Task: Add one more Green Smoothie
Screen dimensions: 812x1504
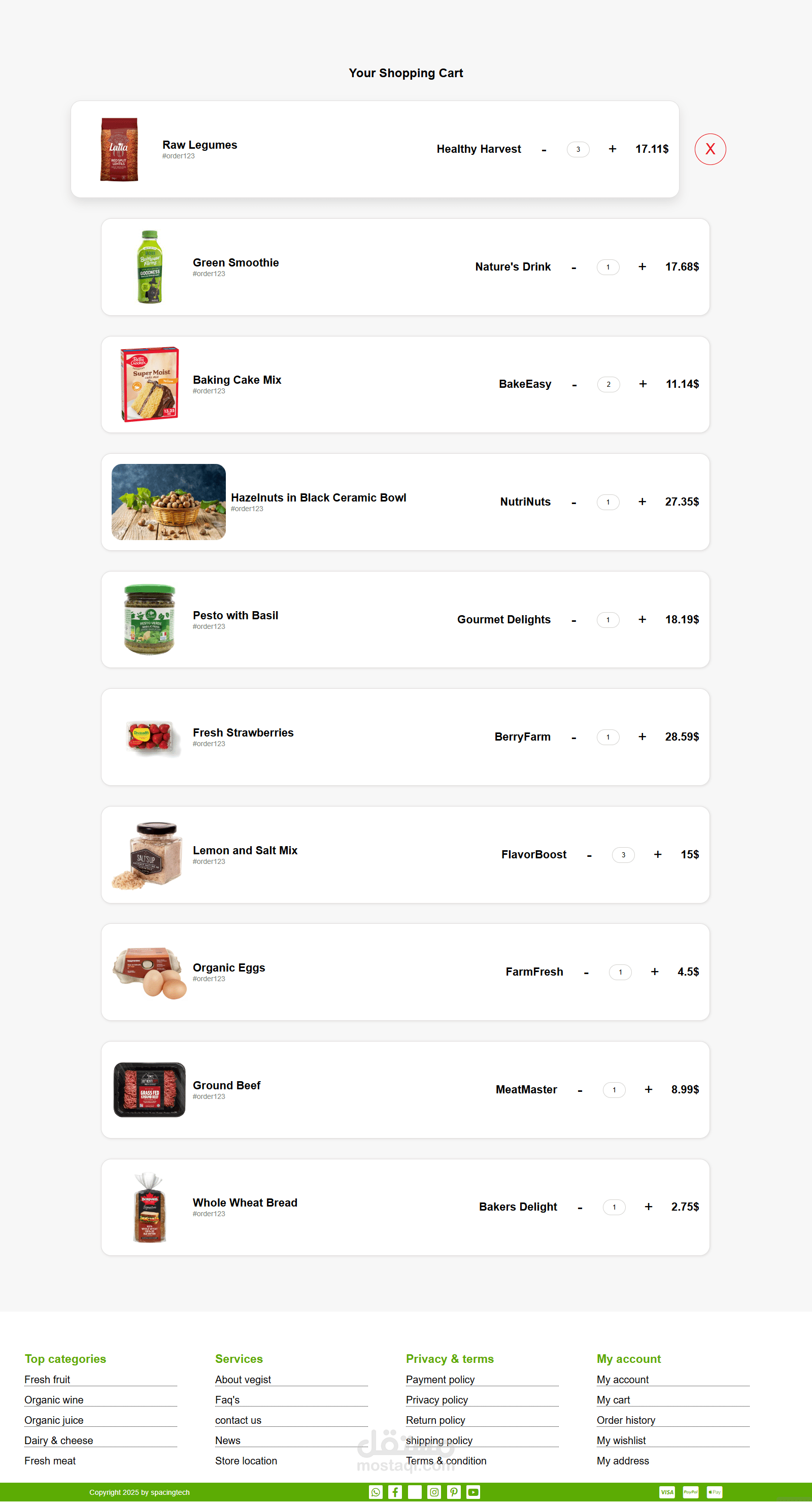Action: tap(642, 267)
